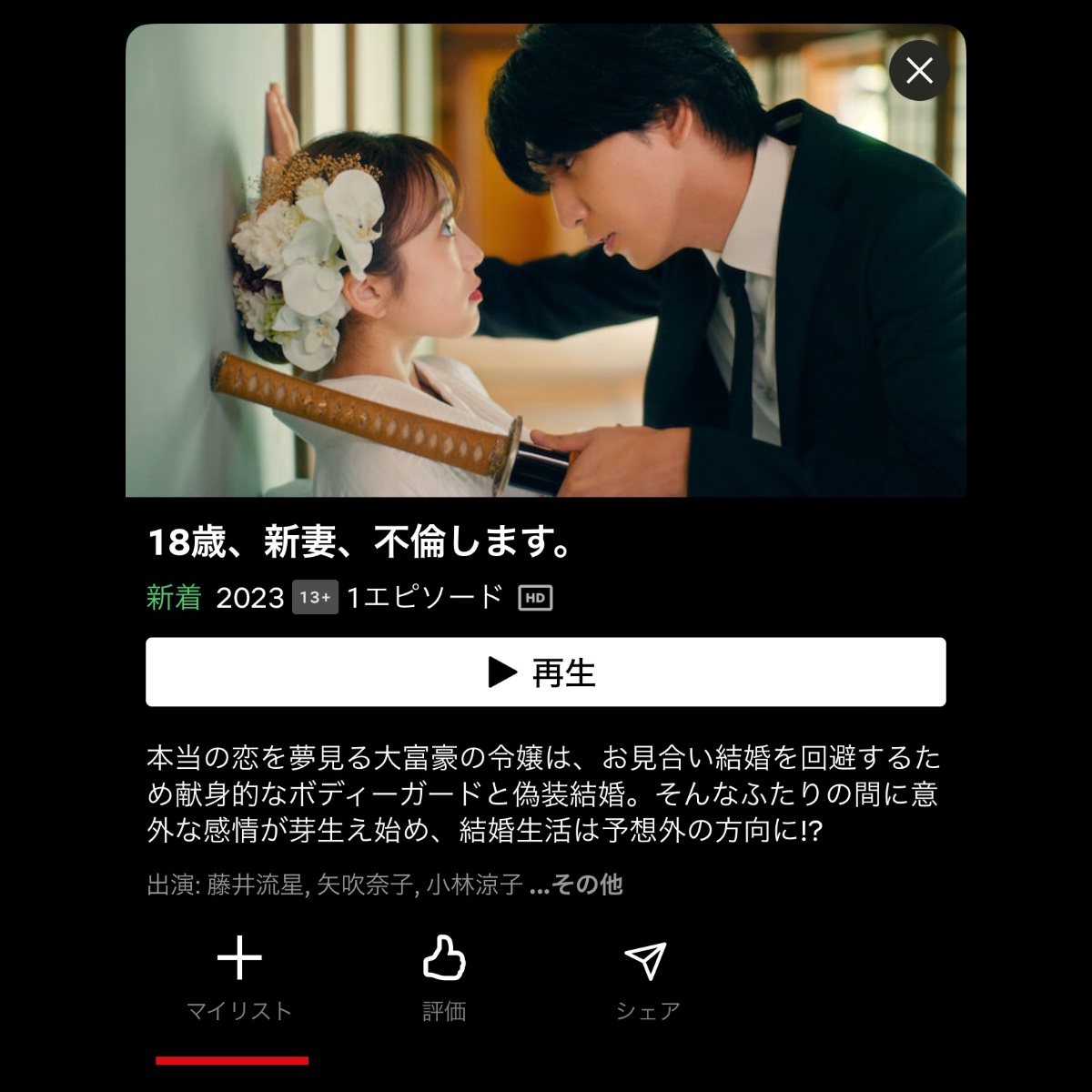Rate this title with 評価
This screenshot has height=1092, width=1092.
coord(444,976)
